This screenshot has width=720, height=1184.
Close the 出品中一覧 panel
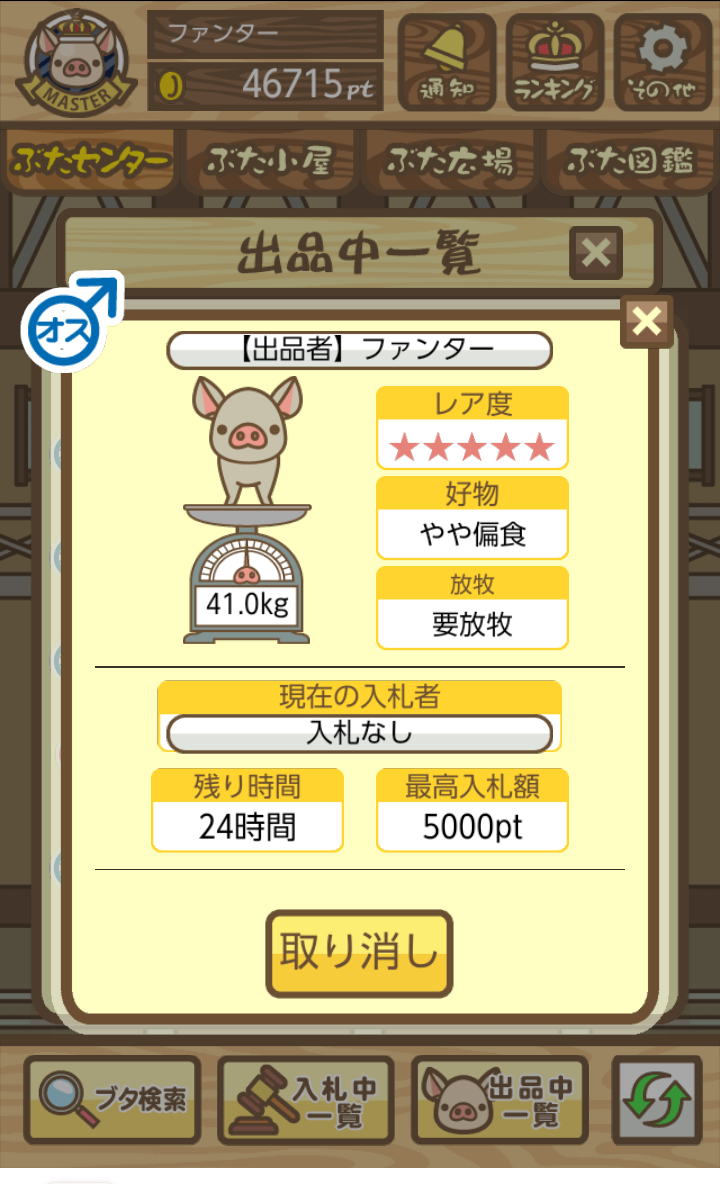point(595,253)
